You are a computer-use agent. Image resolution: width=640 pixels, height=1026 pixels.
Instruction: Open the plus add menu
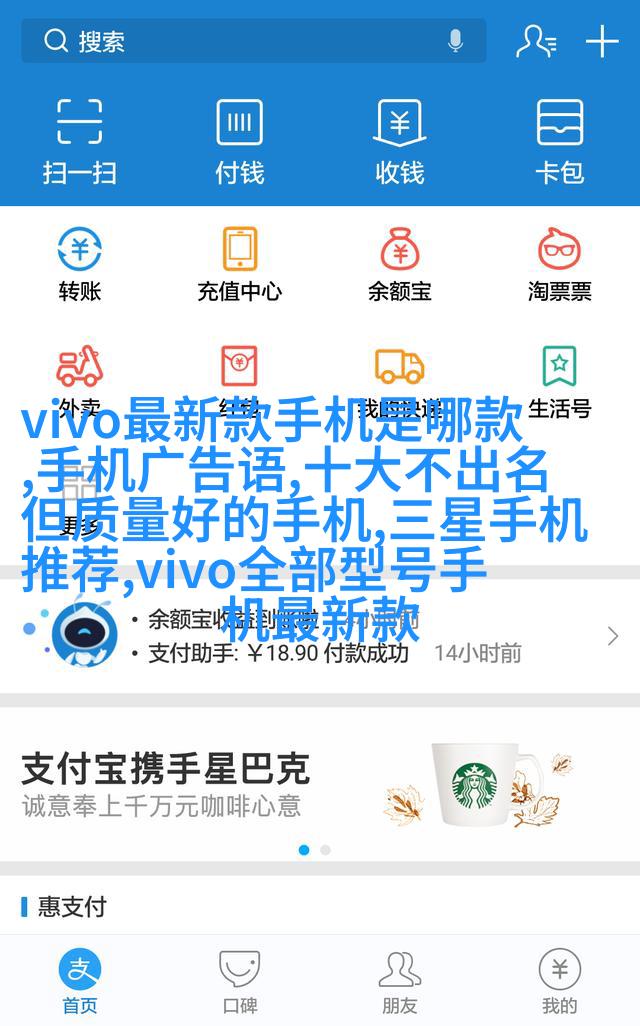coord(602,41)
